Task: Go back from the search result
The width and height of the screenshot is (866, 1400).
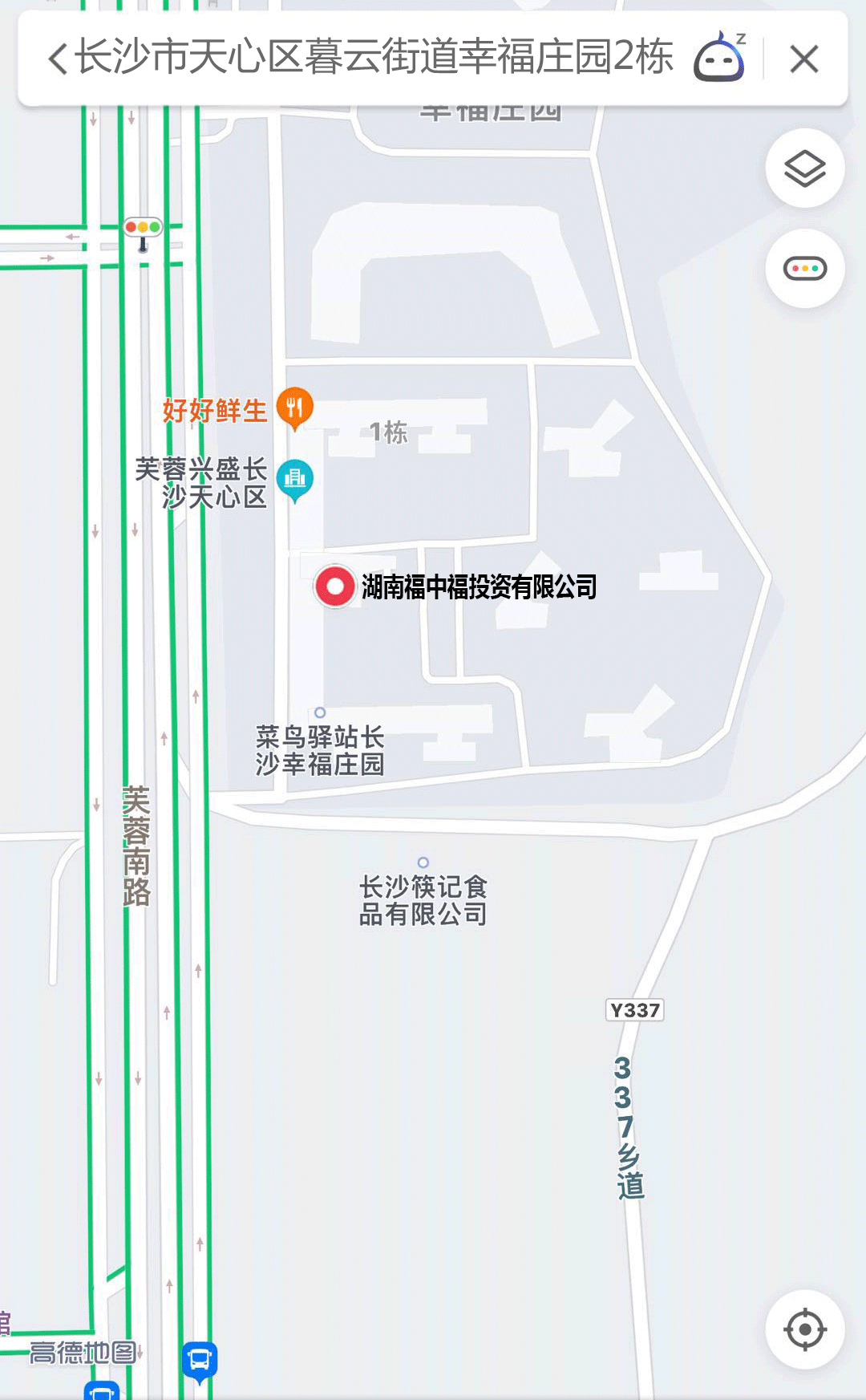Action: pos(58,59)
